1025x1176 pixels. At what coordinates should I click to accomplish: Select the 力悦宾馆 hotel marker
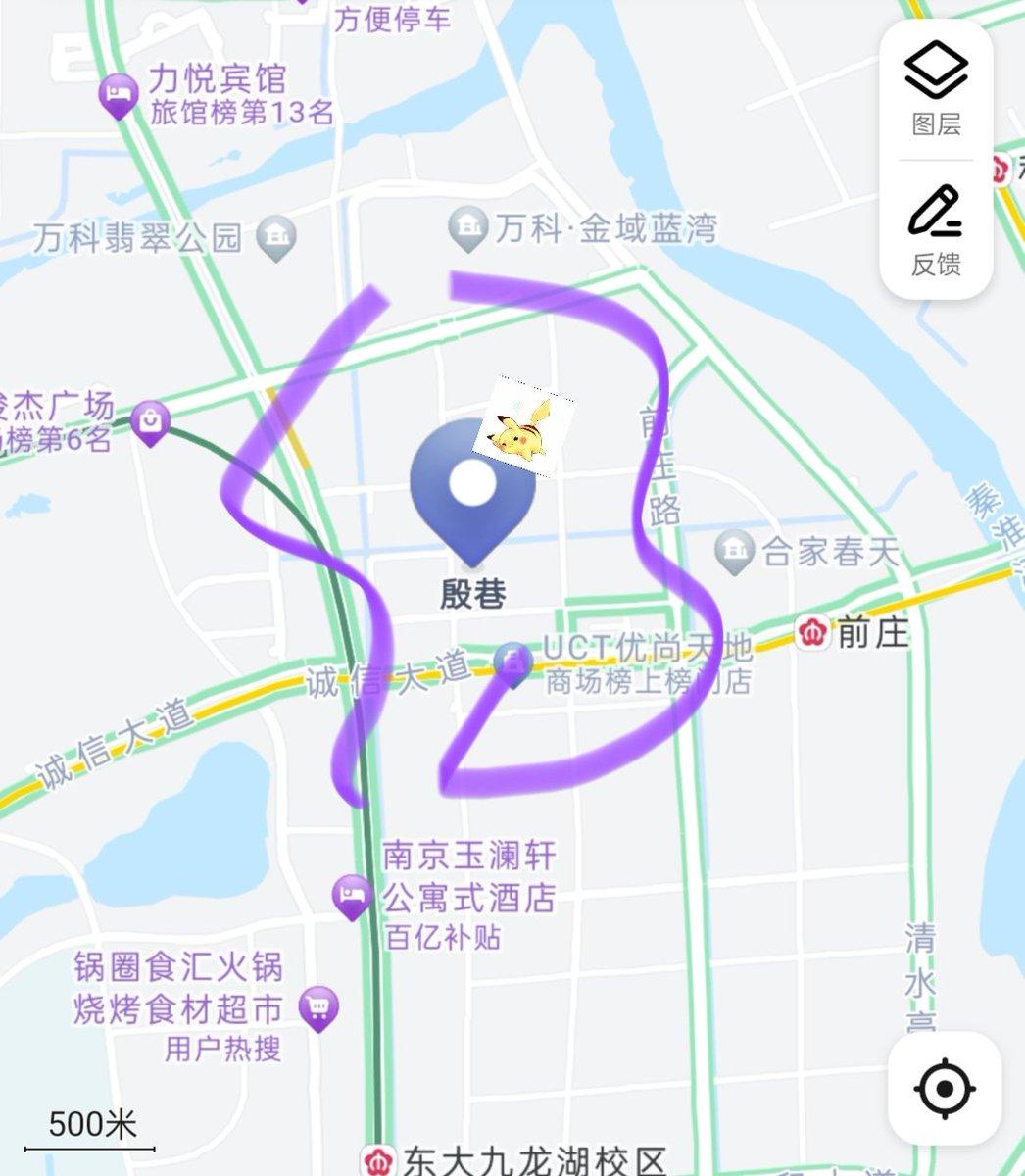click(120, 97)
